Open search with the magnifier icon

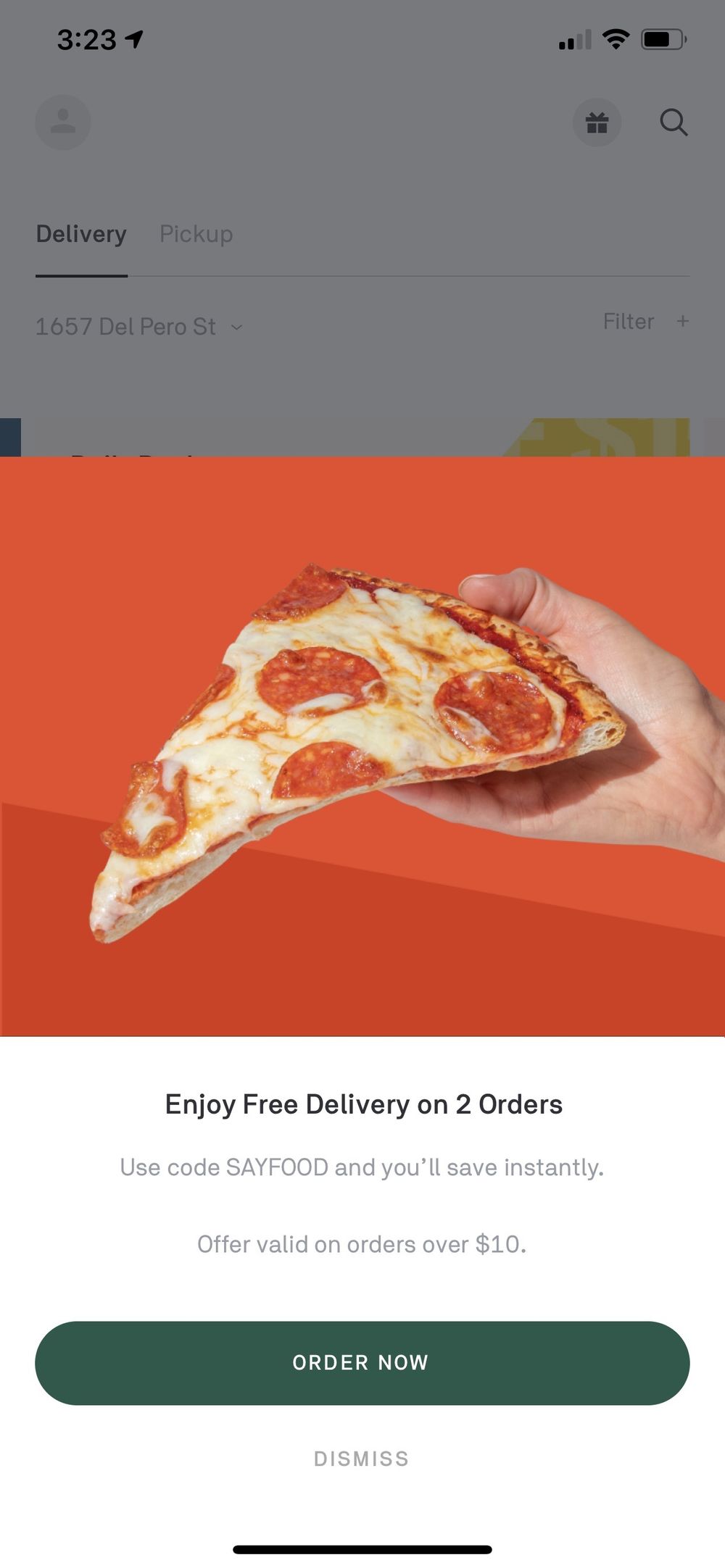pos(674,122)
